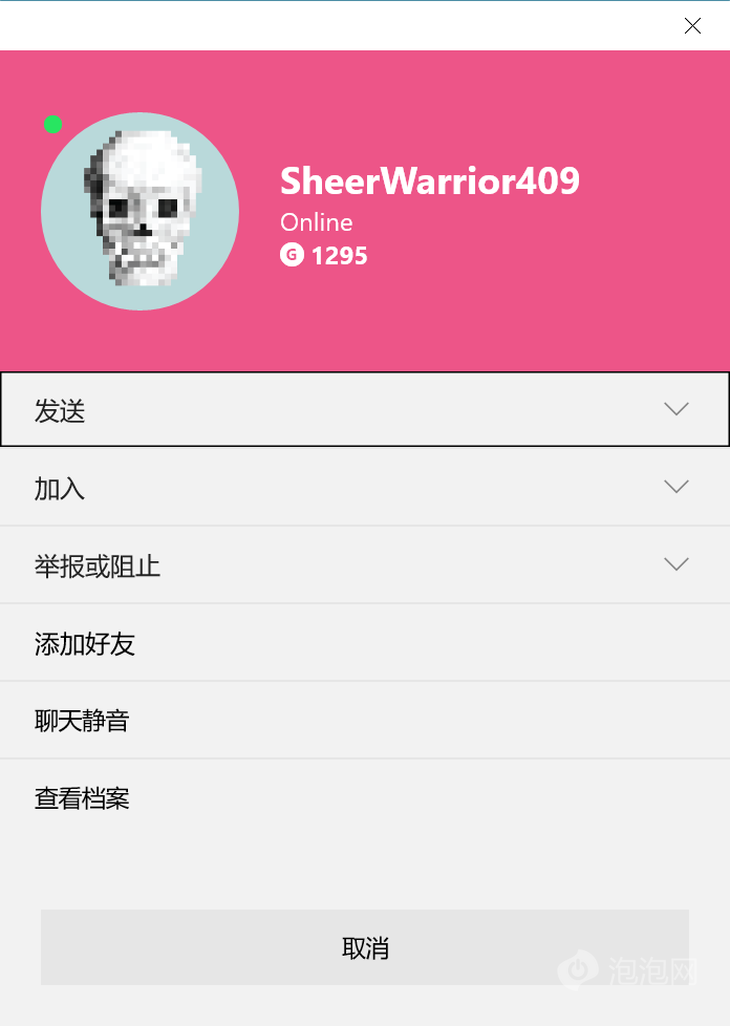The image size is (730, 1026).
Task: Expand the 举报或阻止 section
Action: tap(364, 566)
